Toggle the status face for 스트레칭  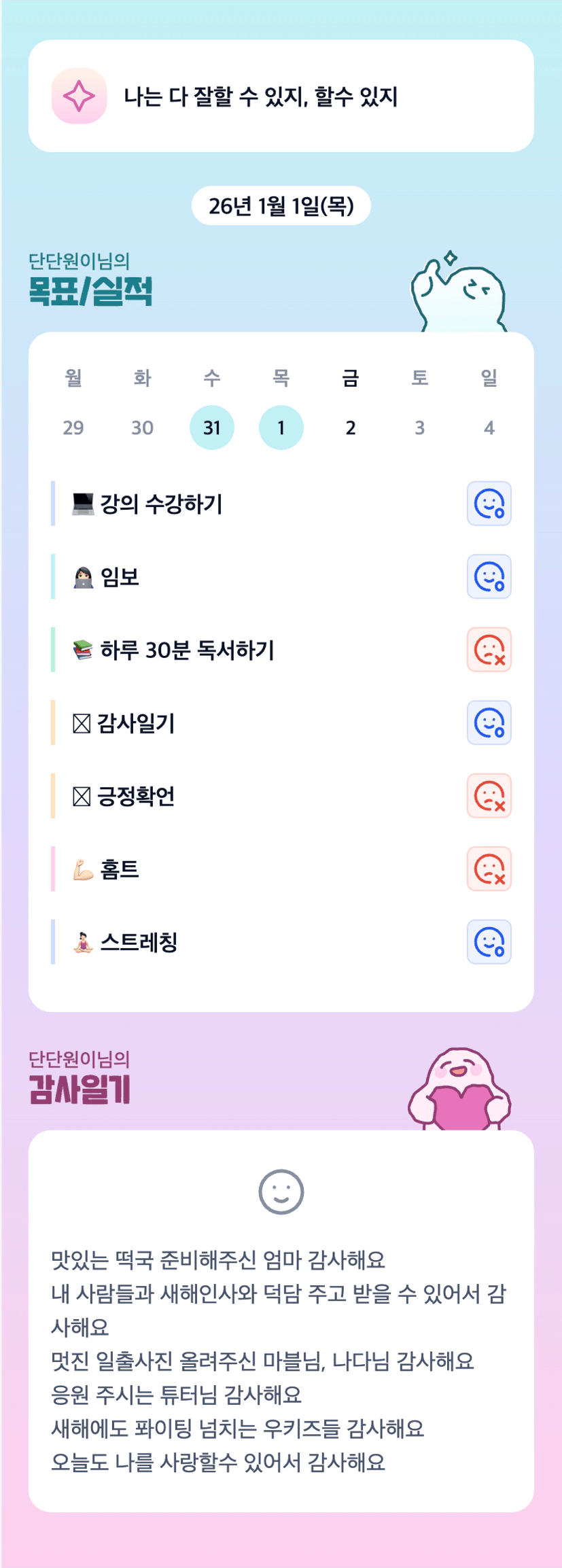coord(489,942)
